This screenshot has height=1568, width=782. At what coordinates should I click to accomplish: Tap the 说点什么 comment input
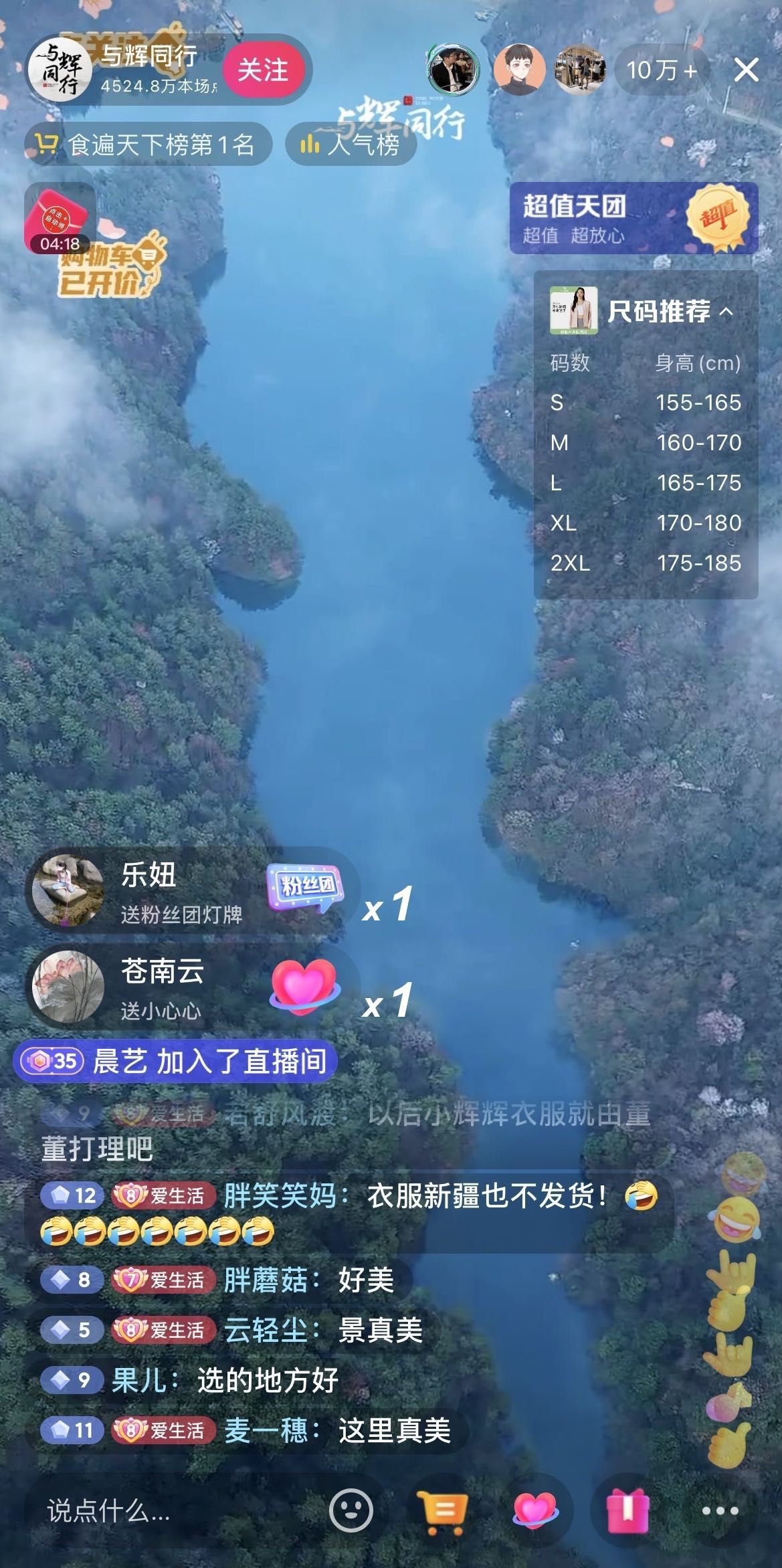167,1511
